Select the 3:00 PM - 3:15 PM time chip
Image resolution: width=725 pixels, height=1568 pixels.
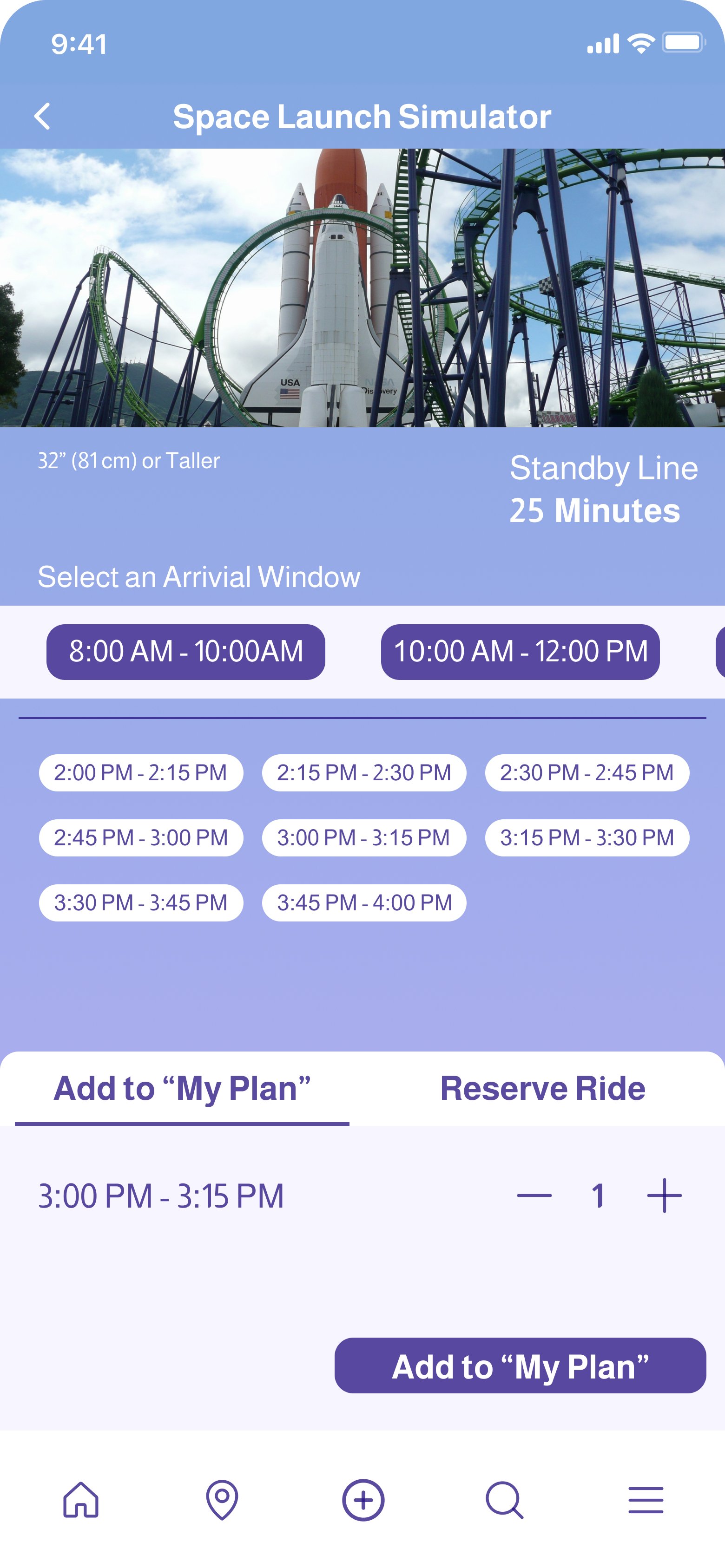point(364,837)
